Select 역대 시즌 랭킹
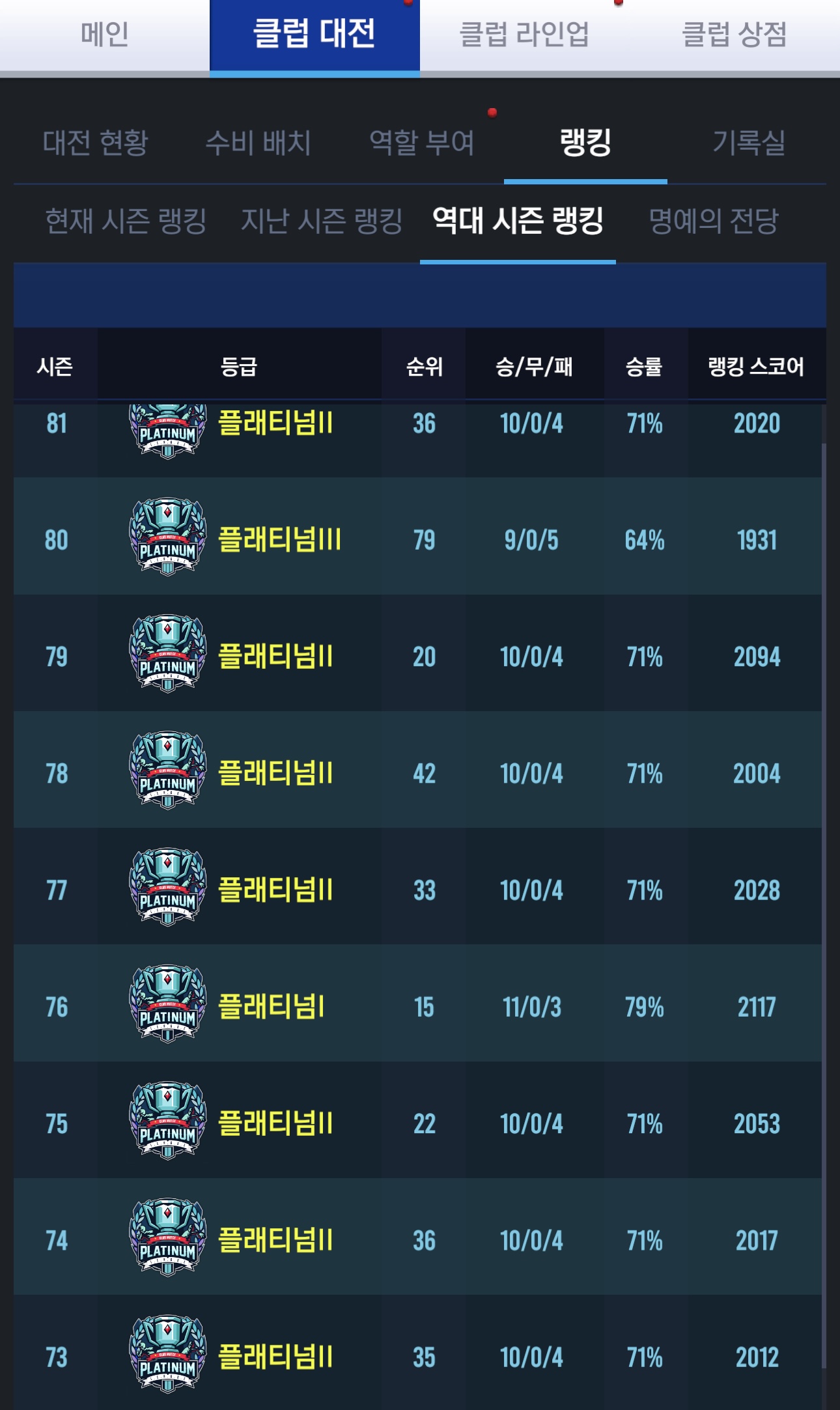Viewport: 840px width, 1410px height. click(x=518, y=221)
